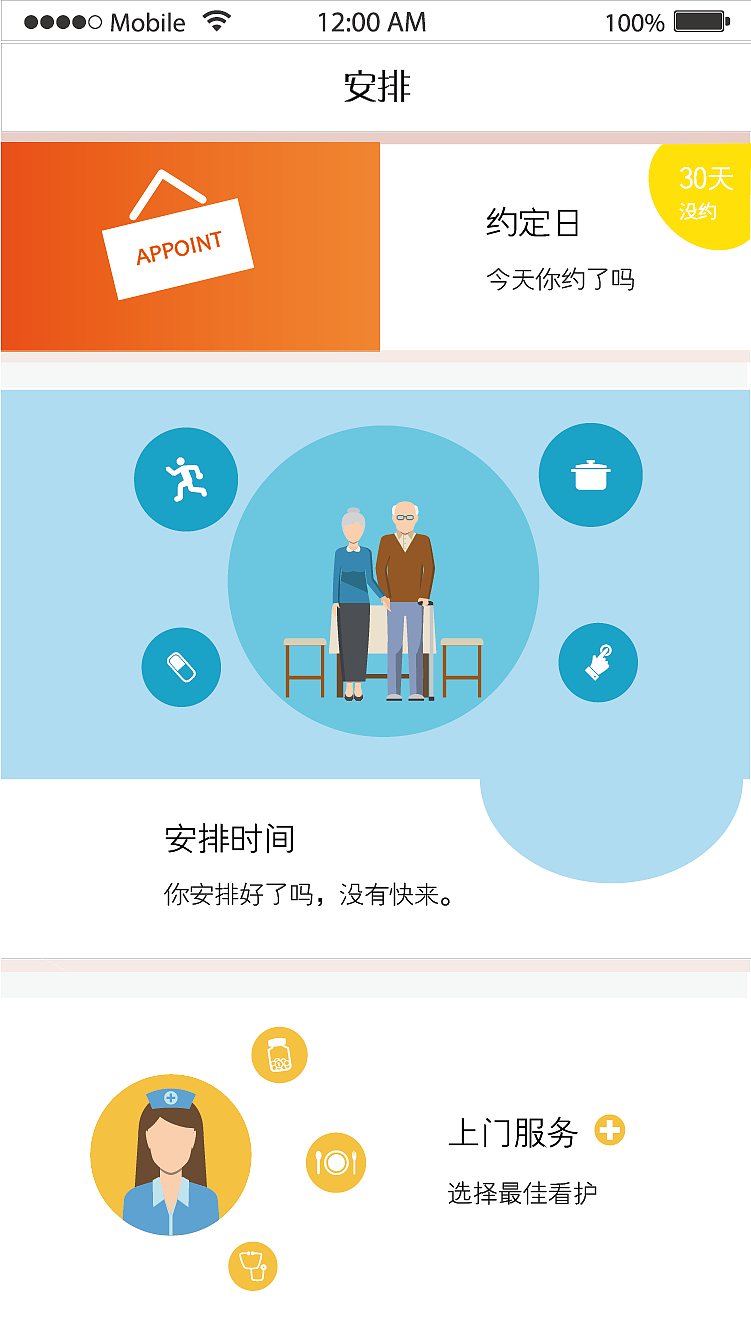This screenshot has height=1335, width=751.
Task: Tap the yellow 30天没约 badge
Action: pos(703,194)
